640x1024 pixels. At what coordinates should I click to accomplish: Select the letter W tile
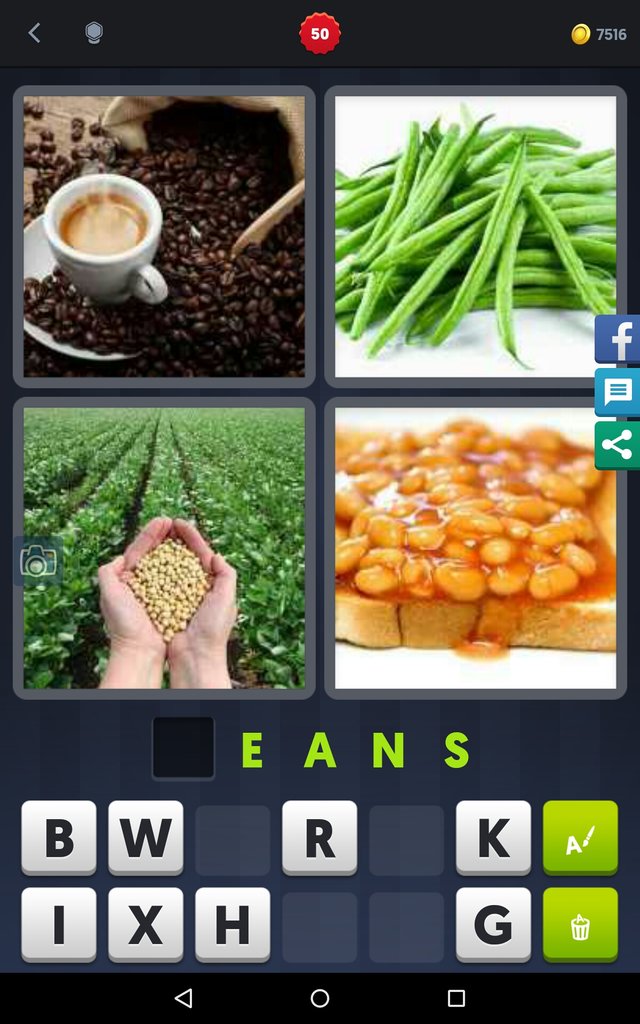tap(146, 838)
